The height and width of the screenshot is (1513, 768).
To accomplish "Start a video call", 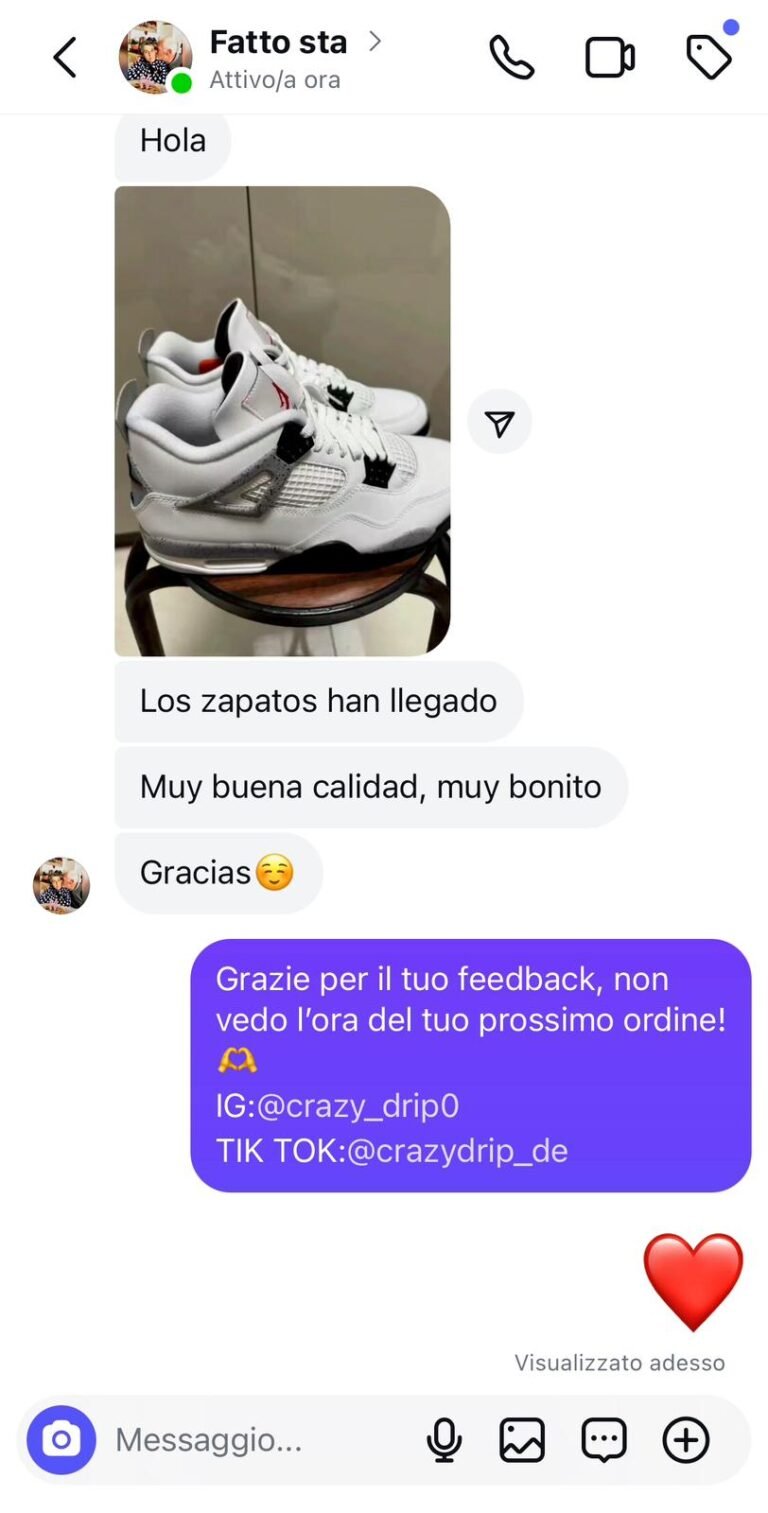I will tap(609, 58).
